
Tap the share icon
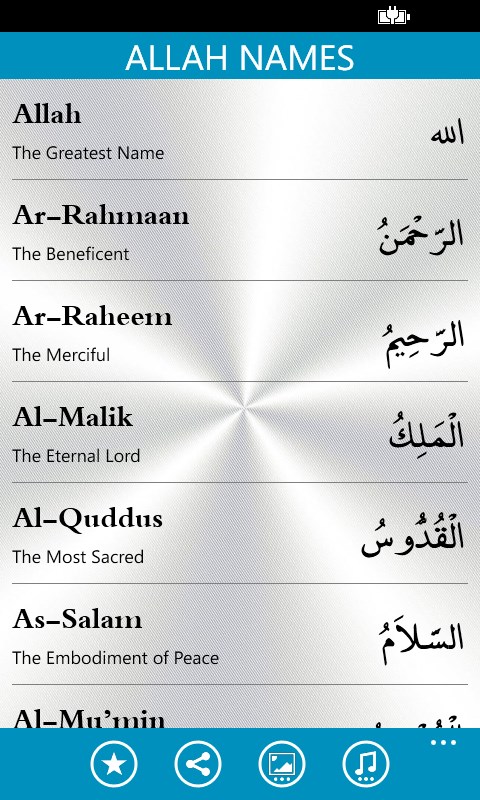point(198,764)
